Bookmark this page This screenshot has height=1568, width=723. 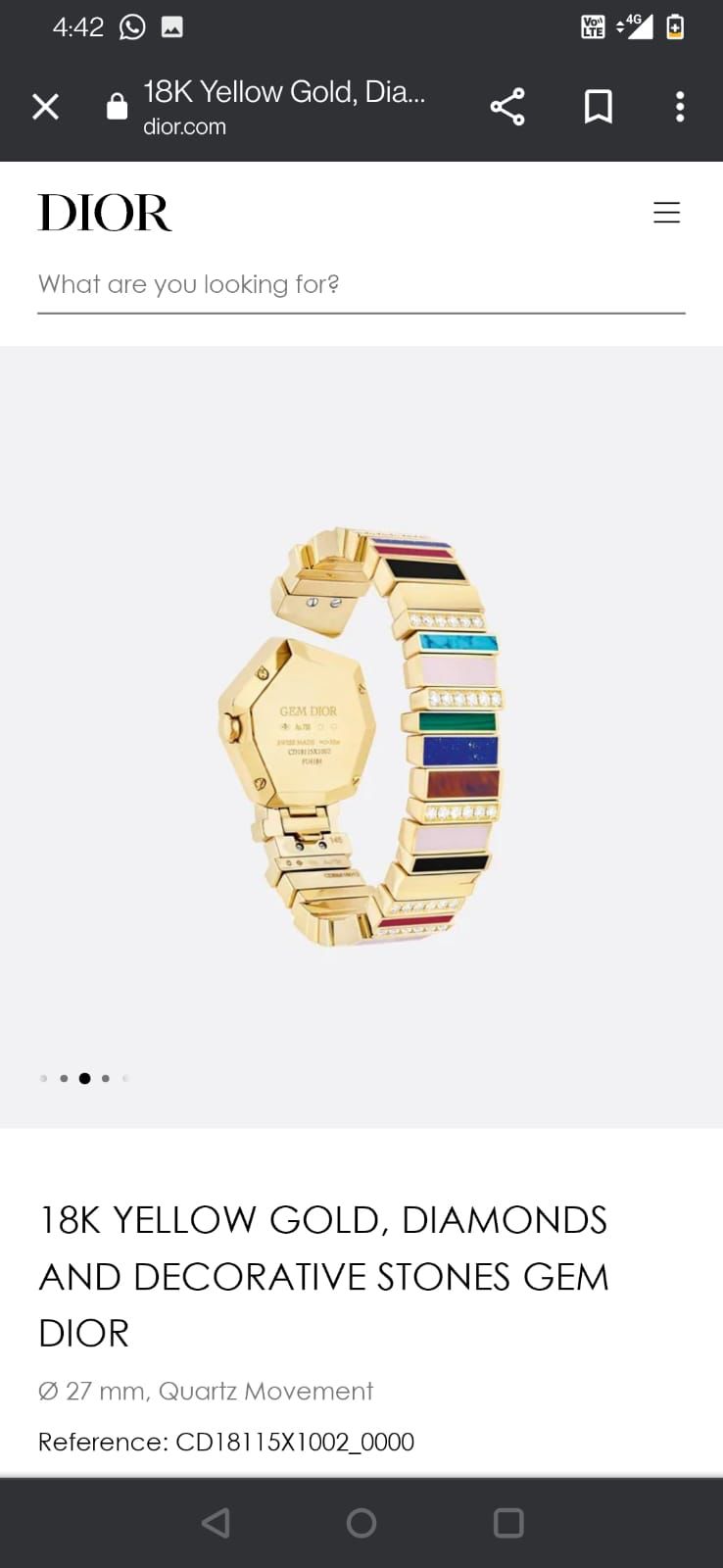point(598,107)
